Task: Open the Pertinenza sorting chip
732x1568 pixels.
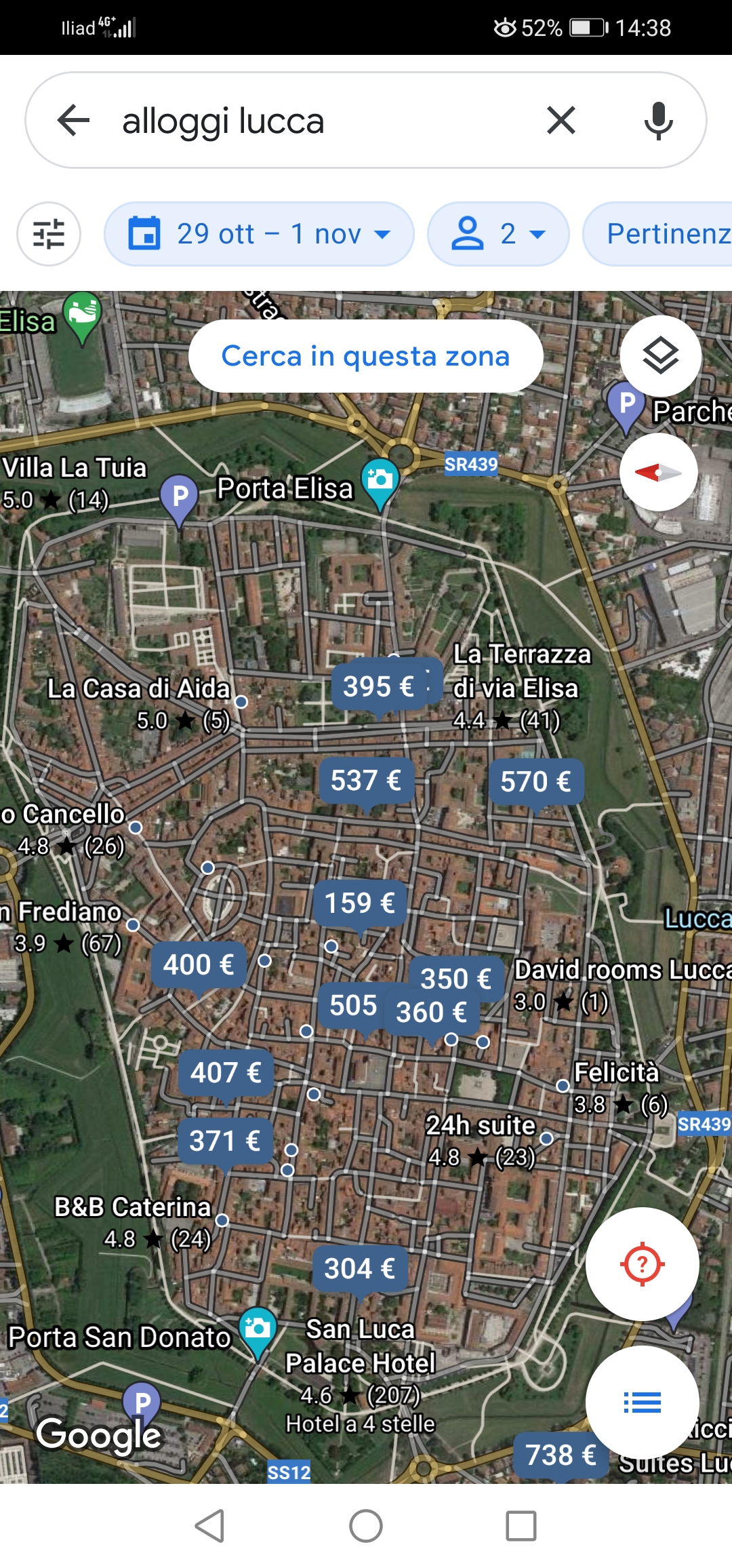Action: coord(657,234)
